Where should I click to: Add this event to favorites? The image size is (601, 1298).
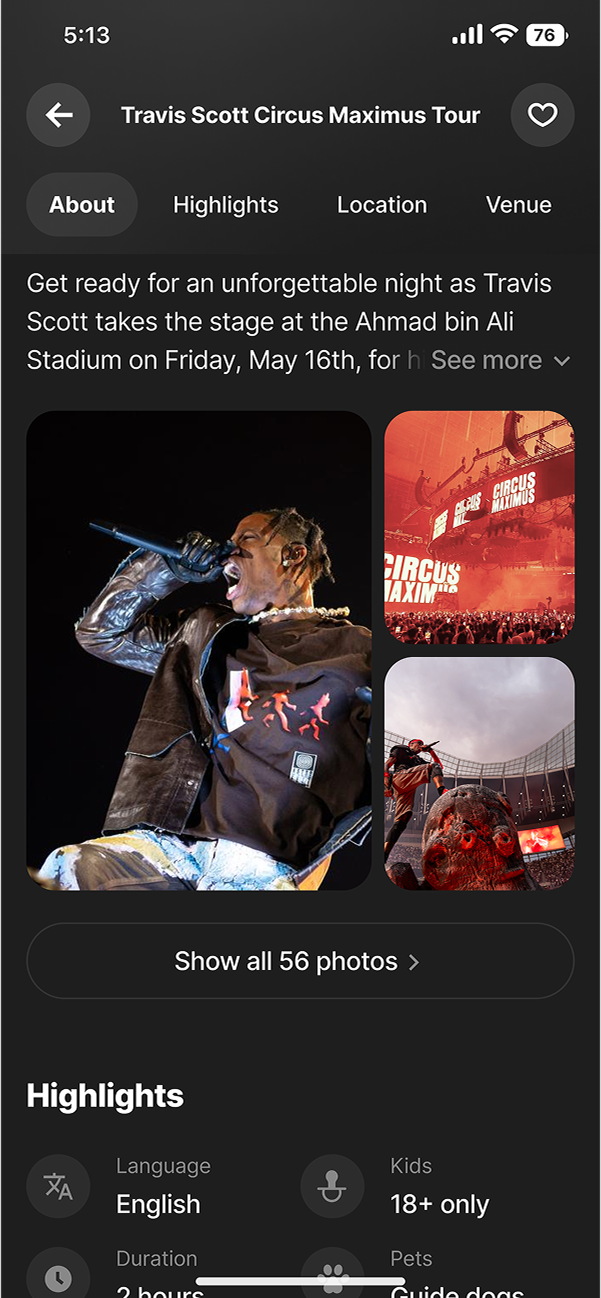pos(542,116)
